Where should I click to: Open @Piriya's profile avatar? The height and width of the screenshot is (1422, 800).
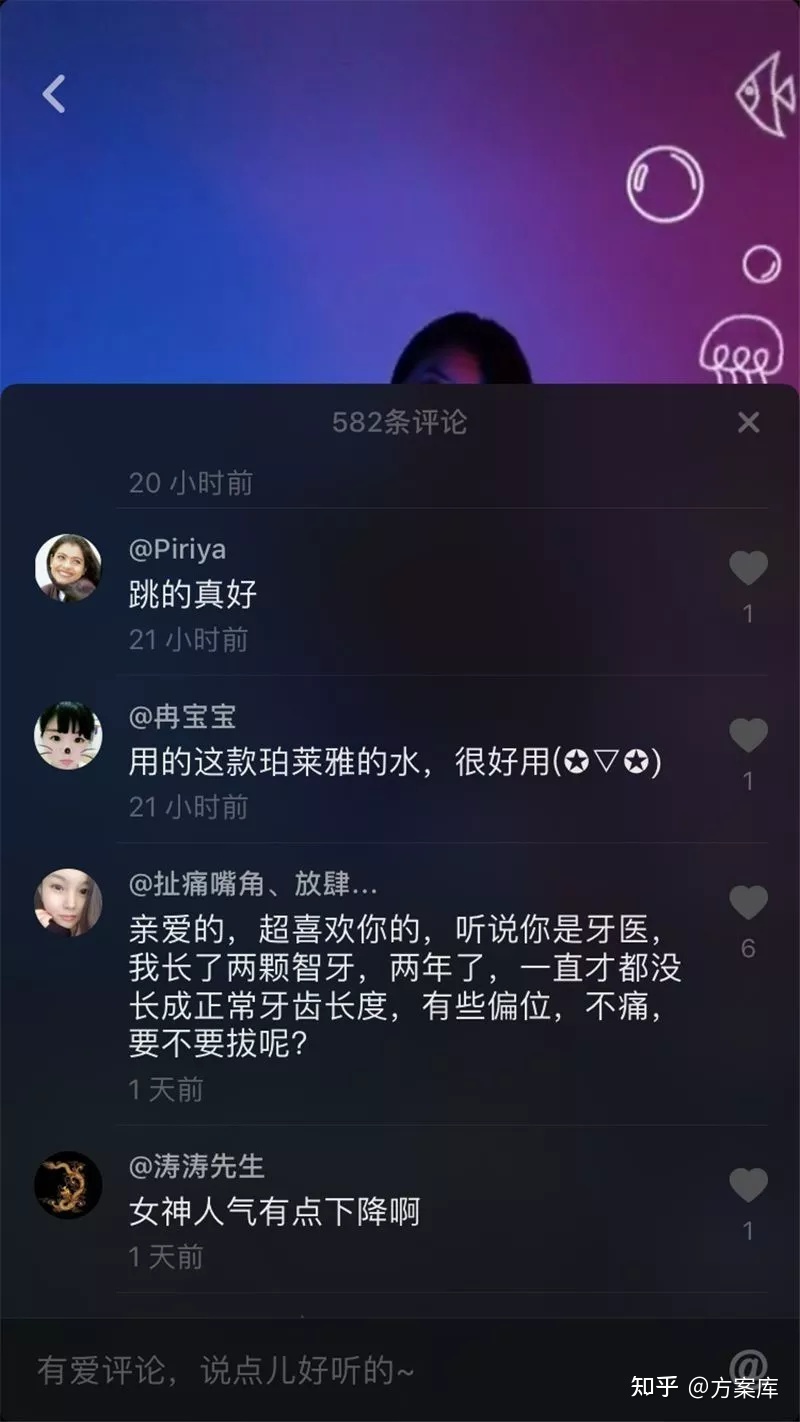tap(68, 568)
